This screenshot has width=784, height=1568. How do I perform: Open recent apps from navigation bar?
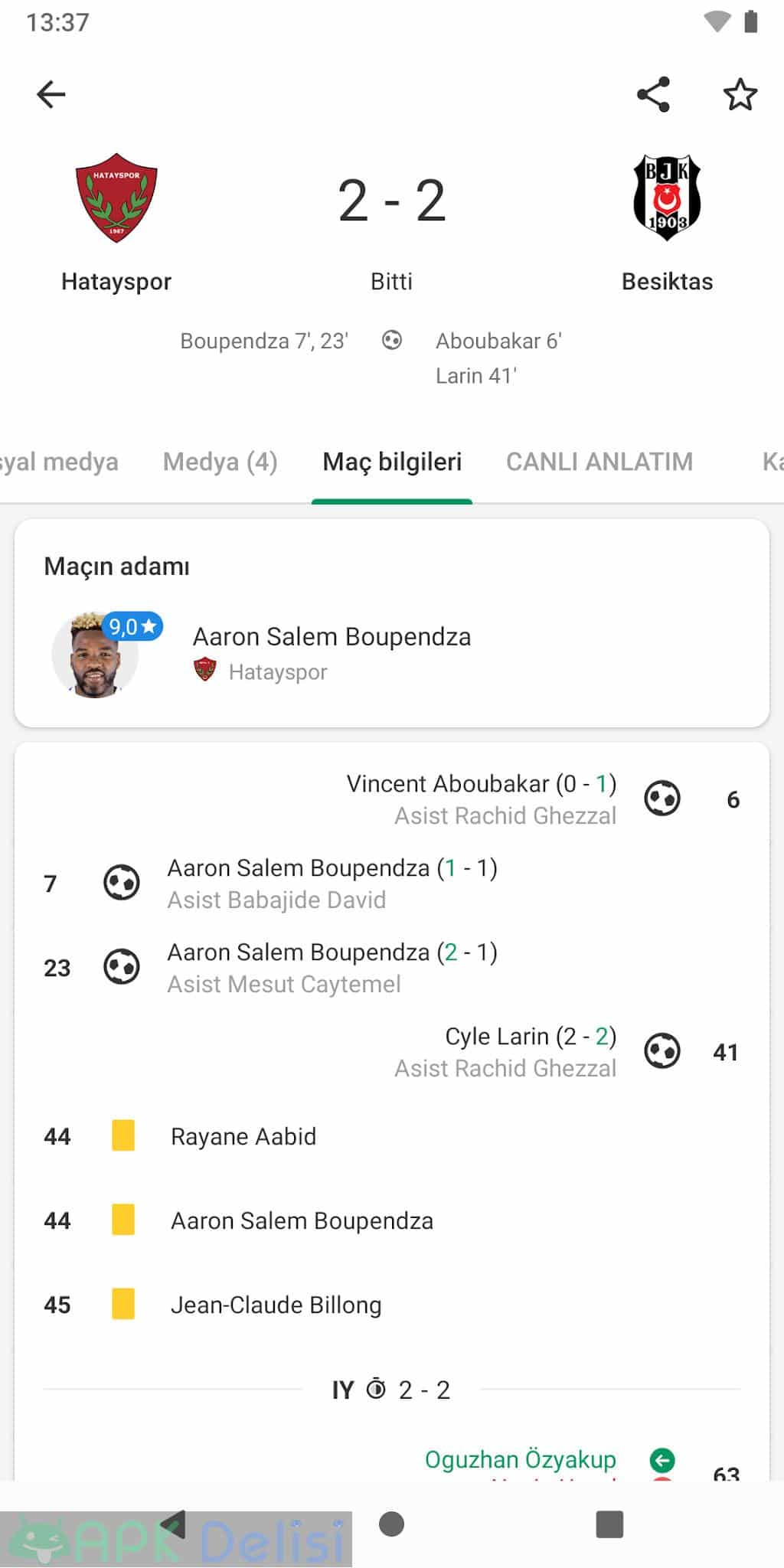pyautogui.click(x=609, y=1524)
